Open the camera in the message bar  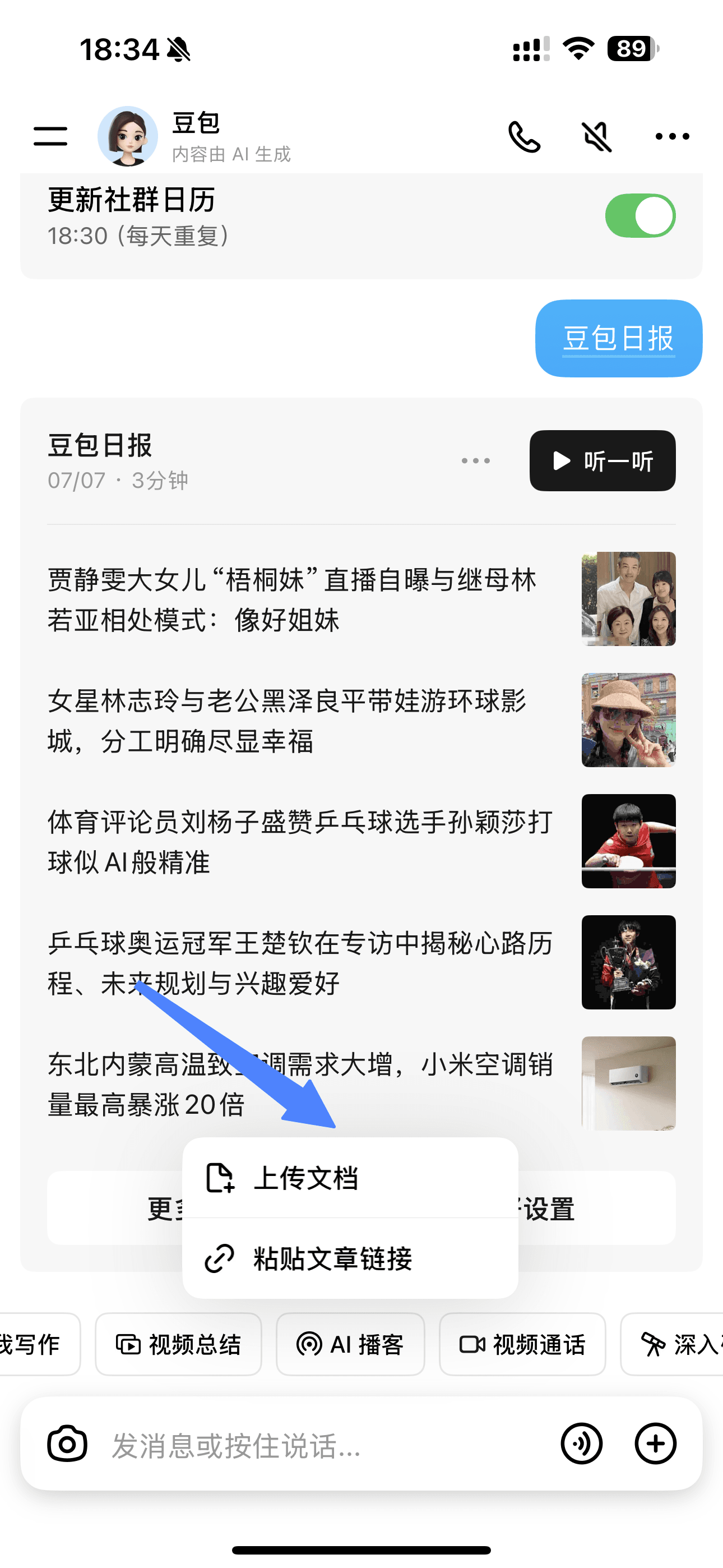pos(67,1443)
